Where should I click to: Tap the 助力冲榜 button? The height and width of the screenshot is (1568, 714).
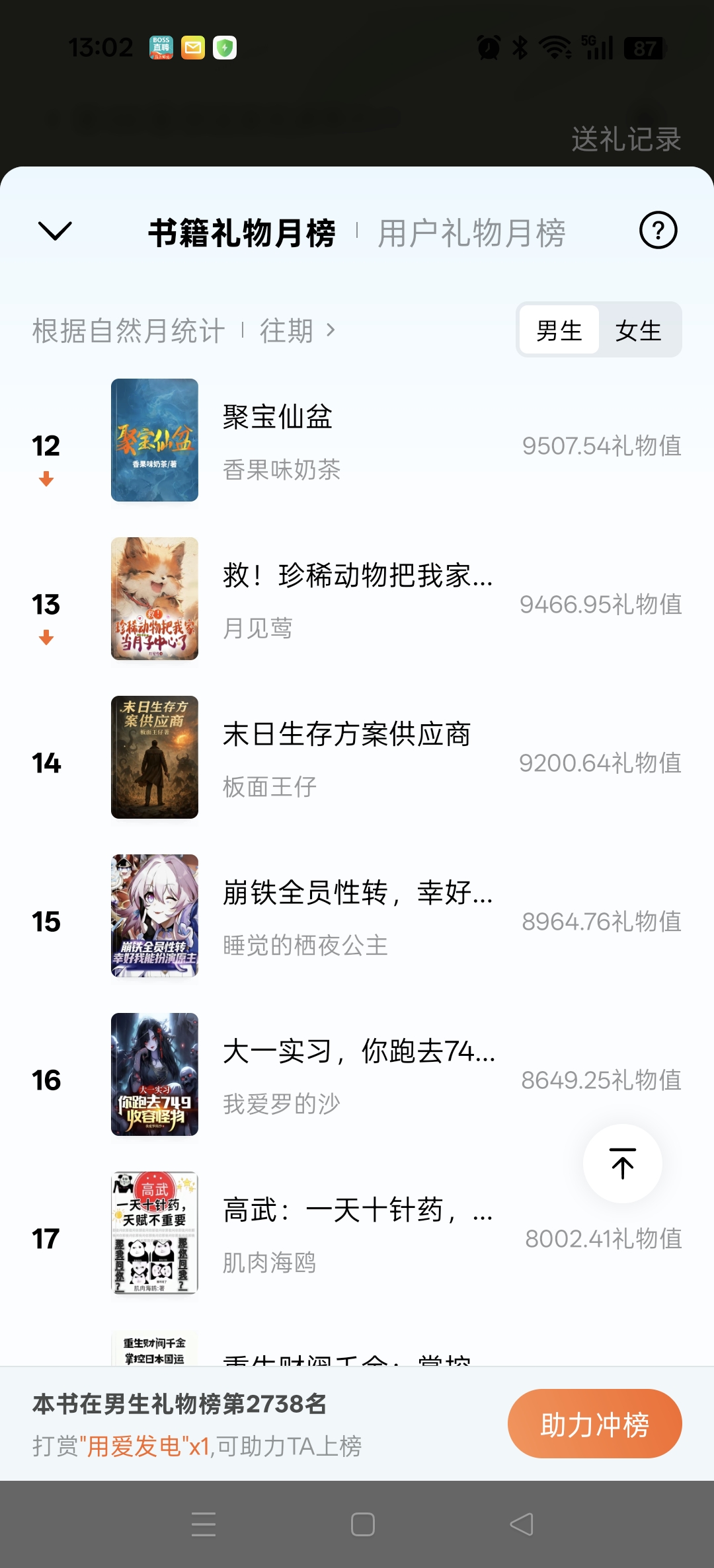pos(594,1424)
